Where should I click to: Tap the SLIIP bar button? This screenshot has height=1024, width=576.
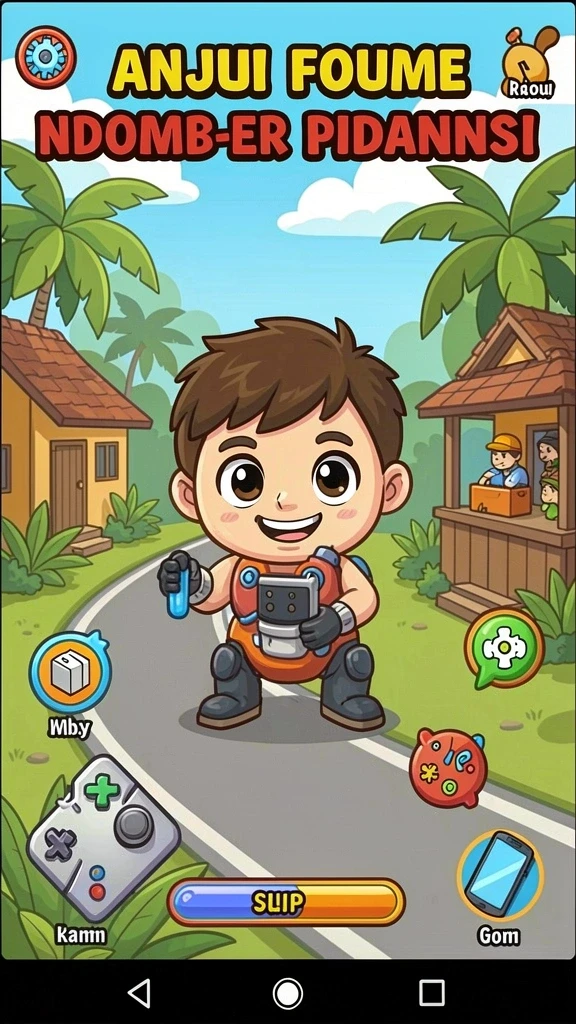coord(286,903)
